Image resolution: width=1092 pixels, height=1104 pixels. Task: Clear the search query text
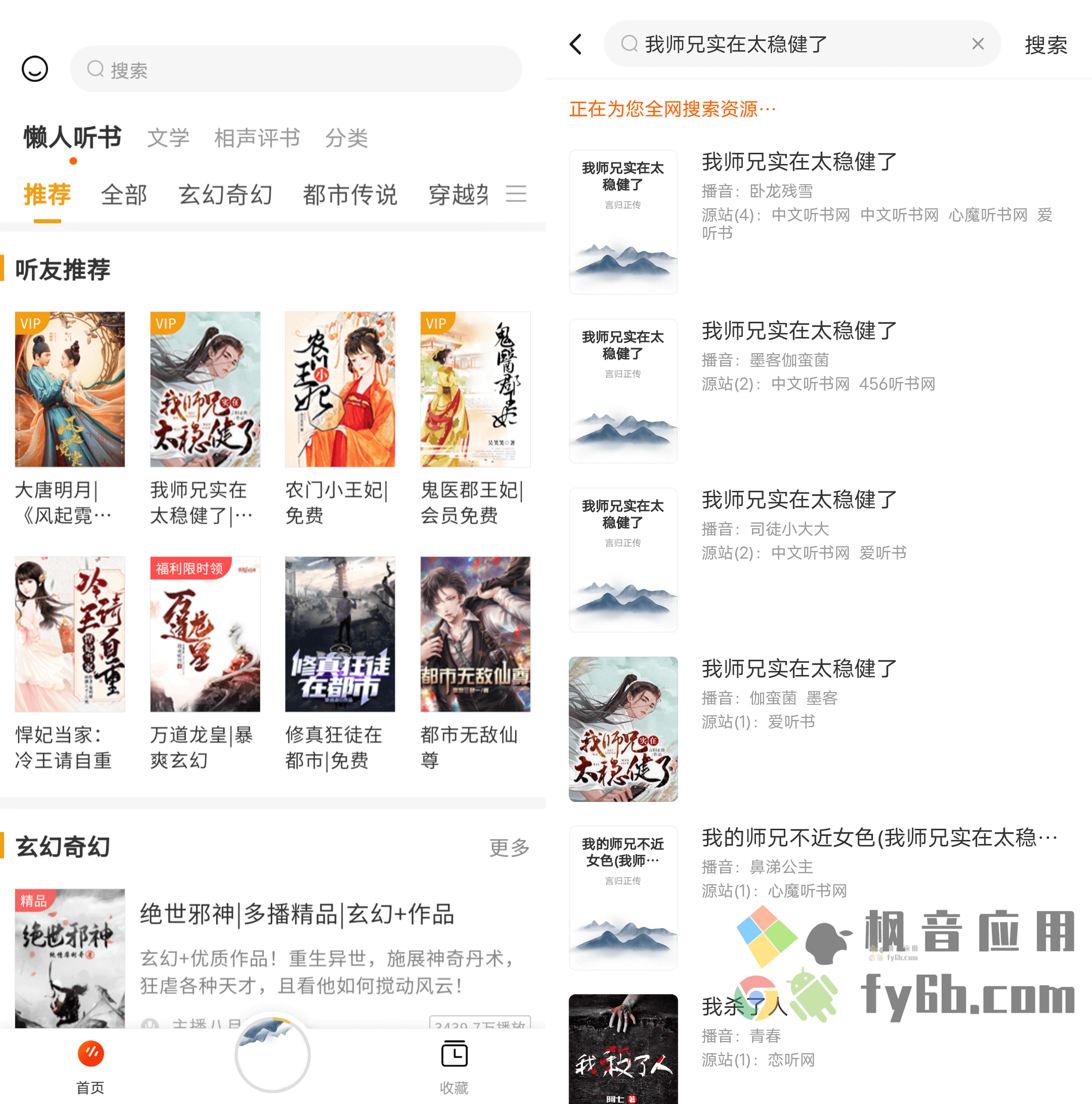[978, 44]
